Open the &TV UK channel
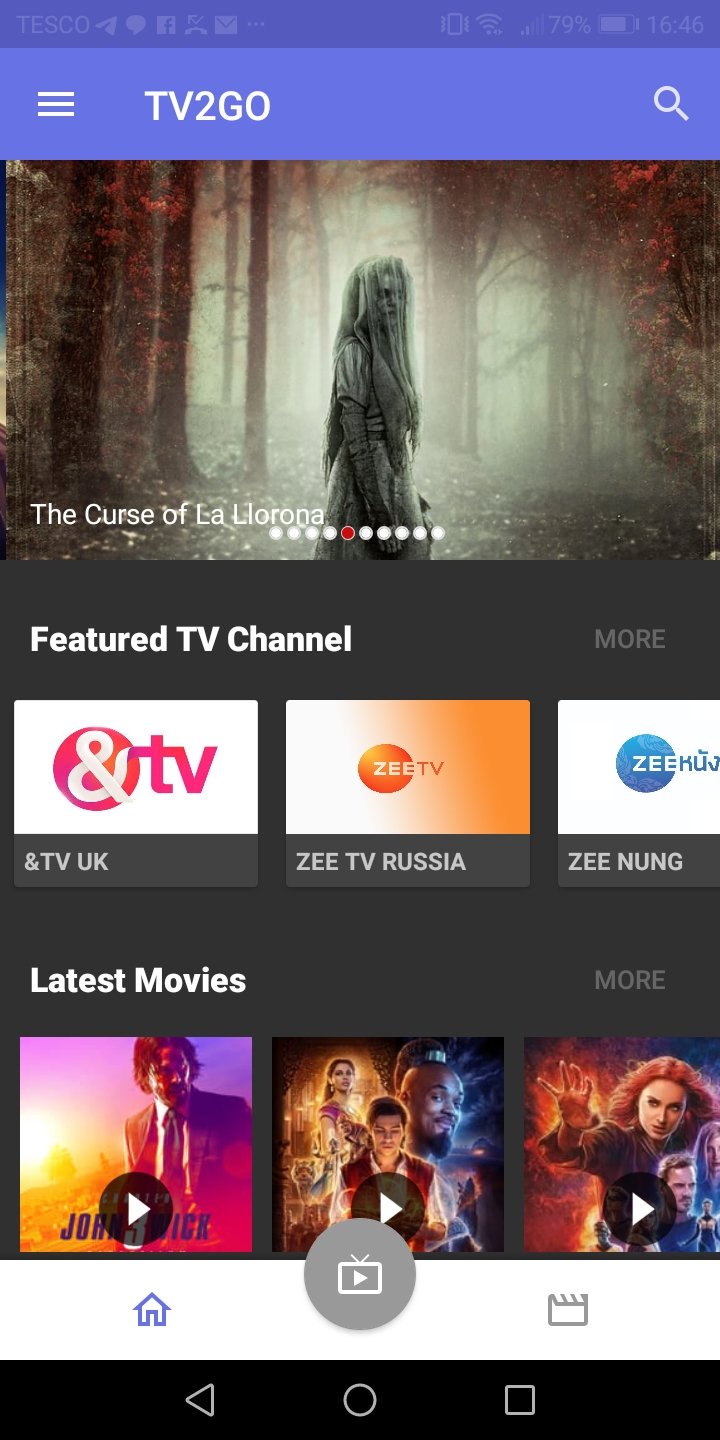The image size is (720, 1440). pyautogui.click(x=136, y=792)
